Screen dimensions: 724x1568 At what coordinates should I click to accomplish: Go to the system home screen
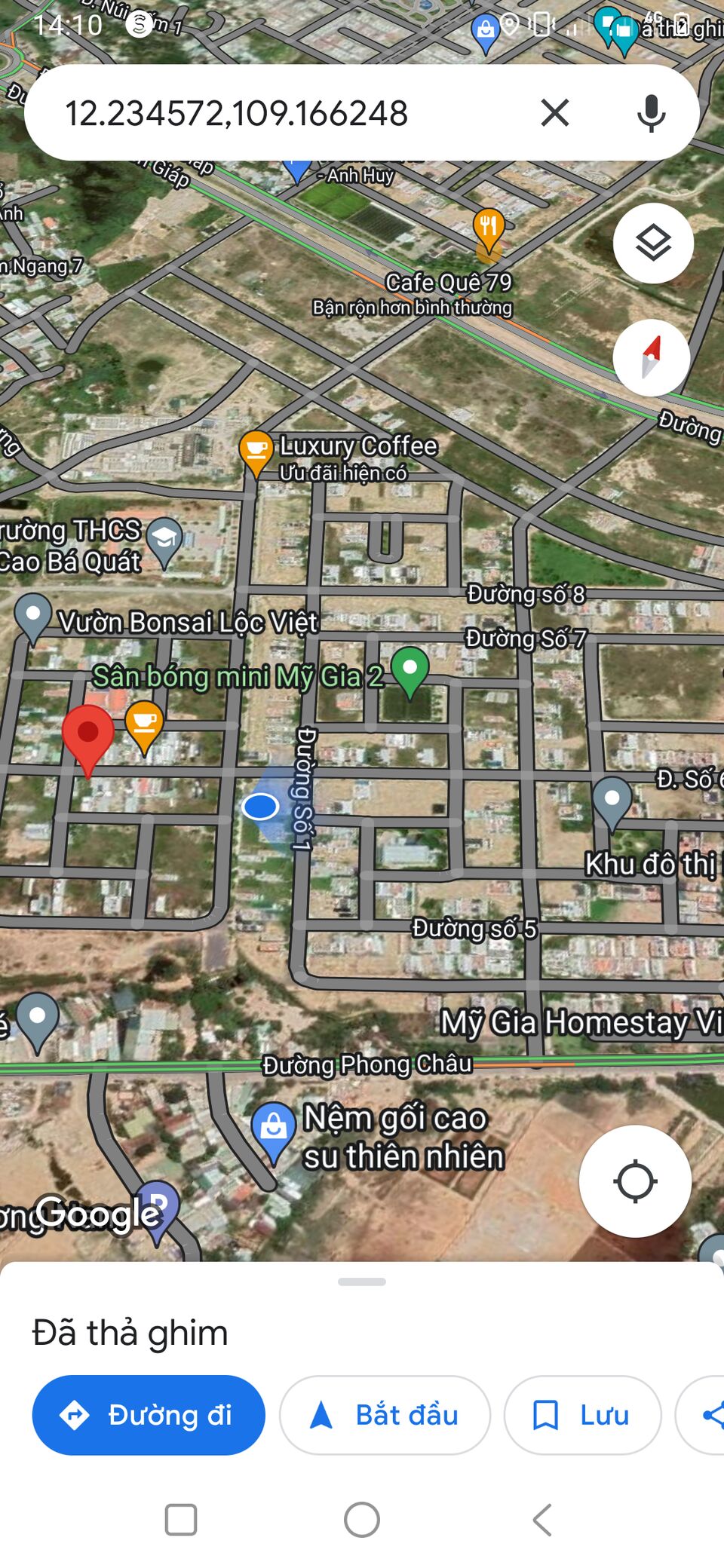[x=362, y=1520]
